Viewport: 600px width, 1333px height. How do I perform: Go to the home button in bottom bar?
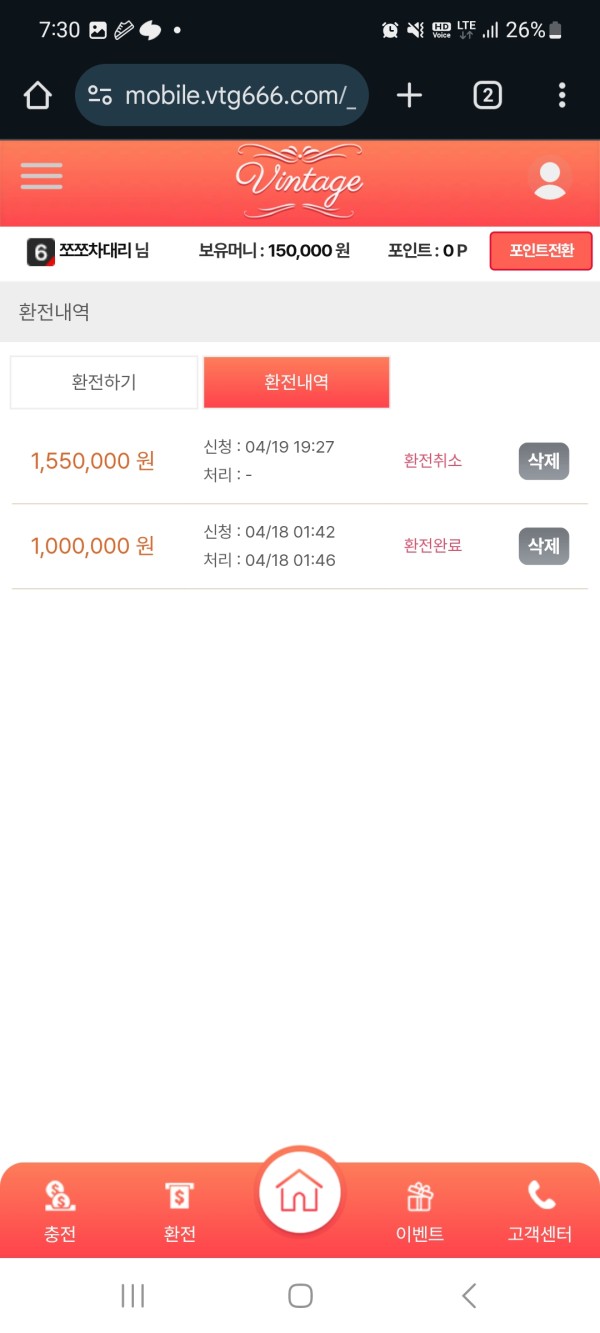[300, 1191]
